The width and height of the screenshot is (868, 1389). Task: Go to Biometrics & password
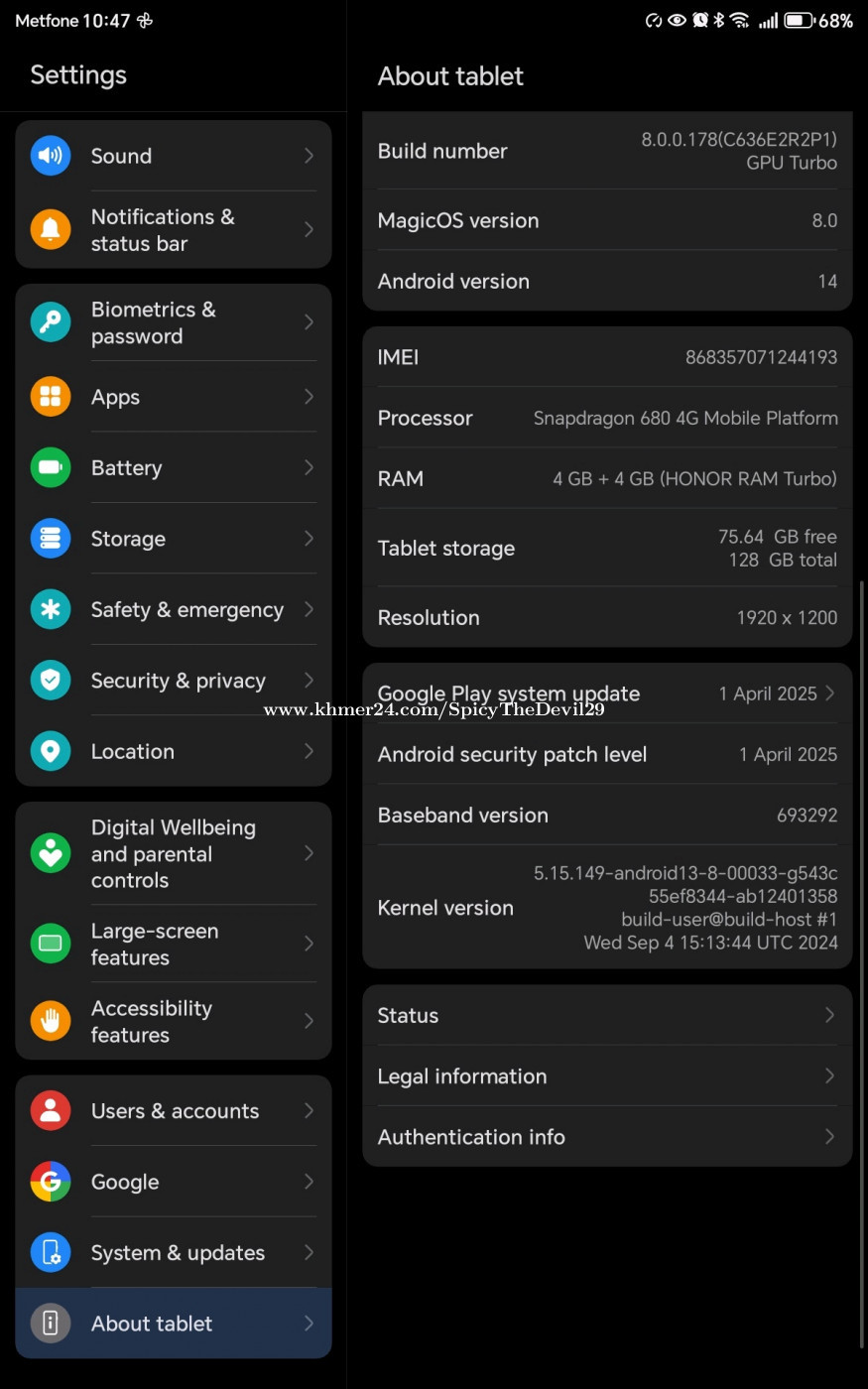pos(174,322)
